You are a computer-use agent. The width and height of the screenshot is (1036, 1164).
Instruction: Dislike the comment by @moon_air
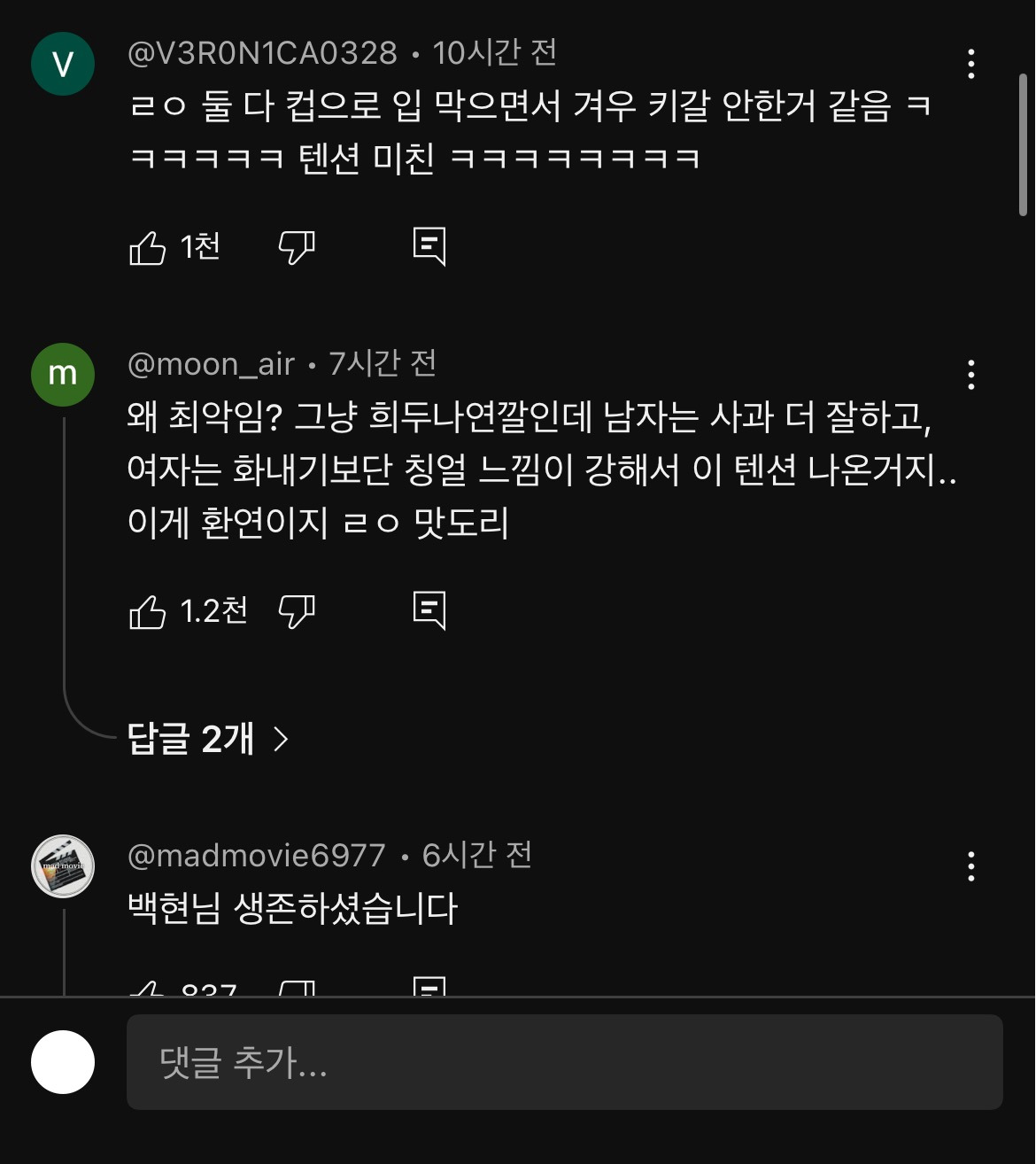[297, 611]
